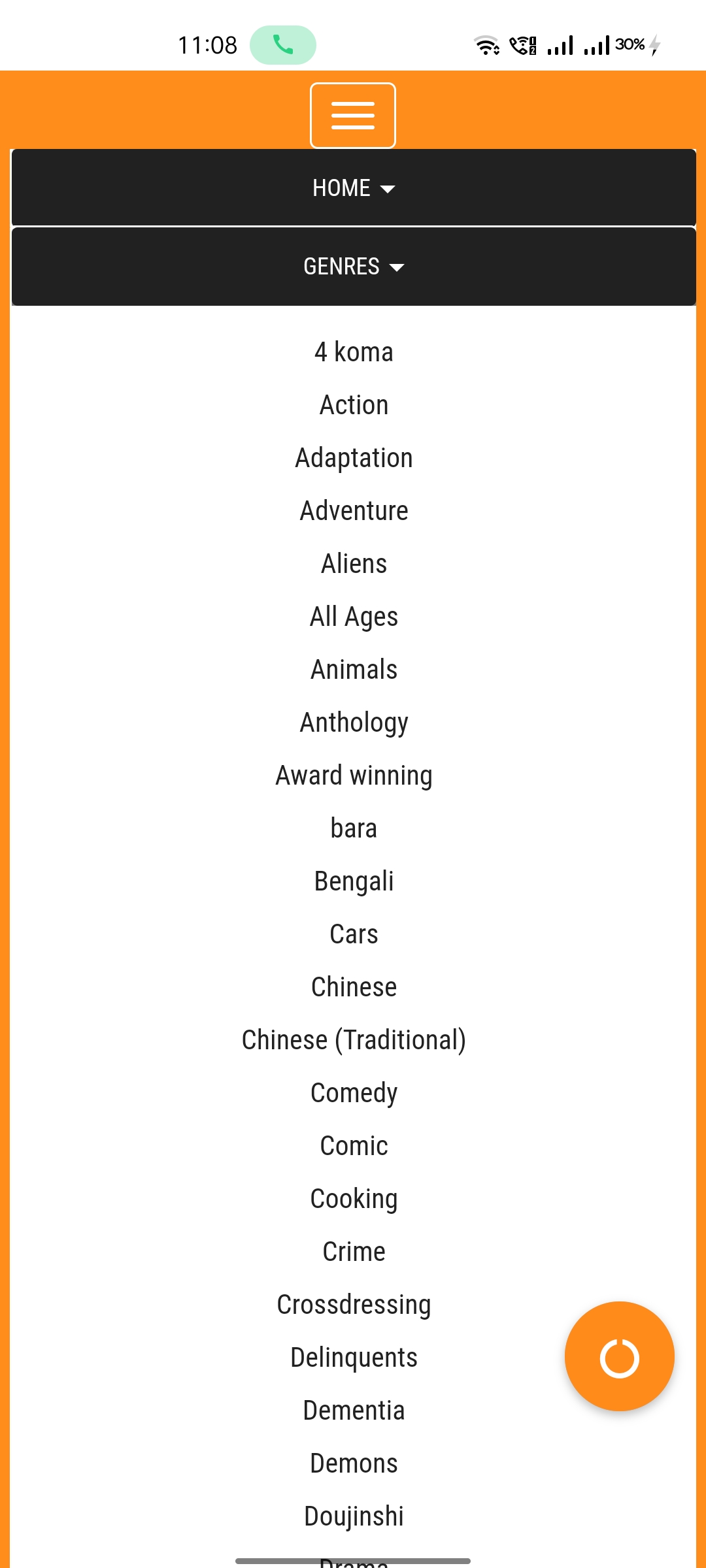
Task: Expand the GENRES dropdown arrow
Action: tap(397, 267)
